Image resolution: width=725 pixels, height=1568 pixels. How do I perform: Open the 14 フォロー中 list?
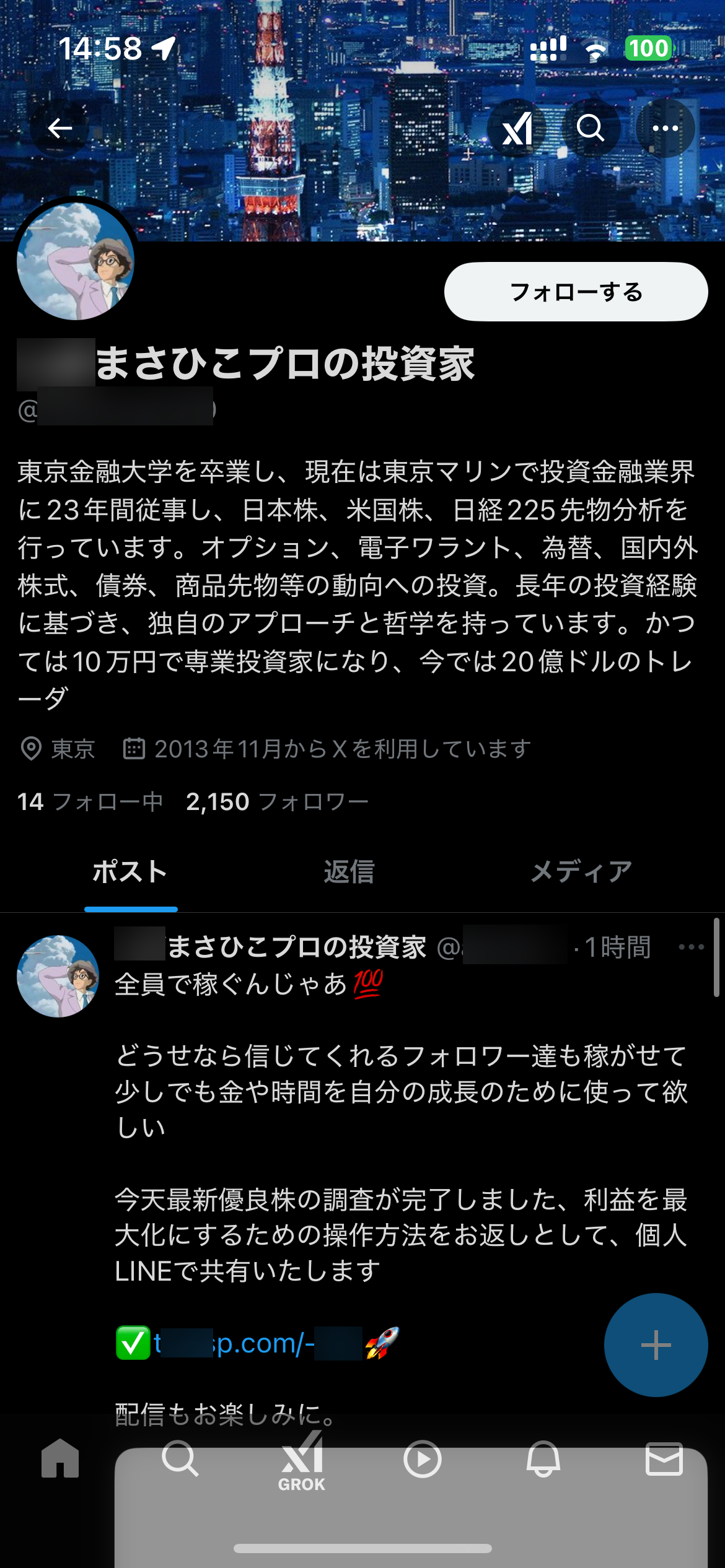point(90,802)
